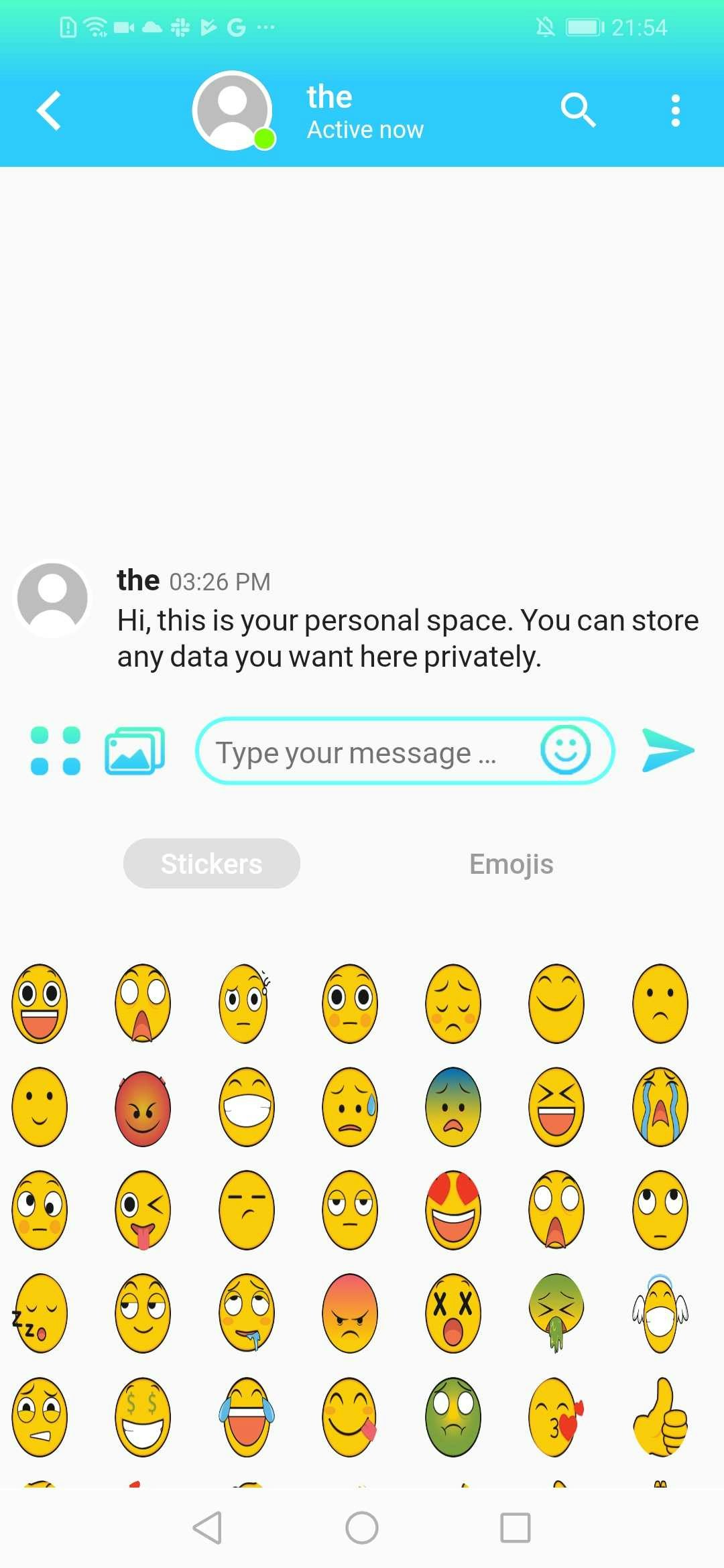Image resolution: width=724 pixels, height=1568 pixels.
Task: Open the three-dot overflow menu
Action: [675, 110]
